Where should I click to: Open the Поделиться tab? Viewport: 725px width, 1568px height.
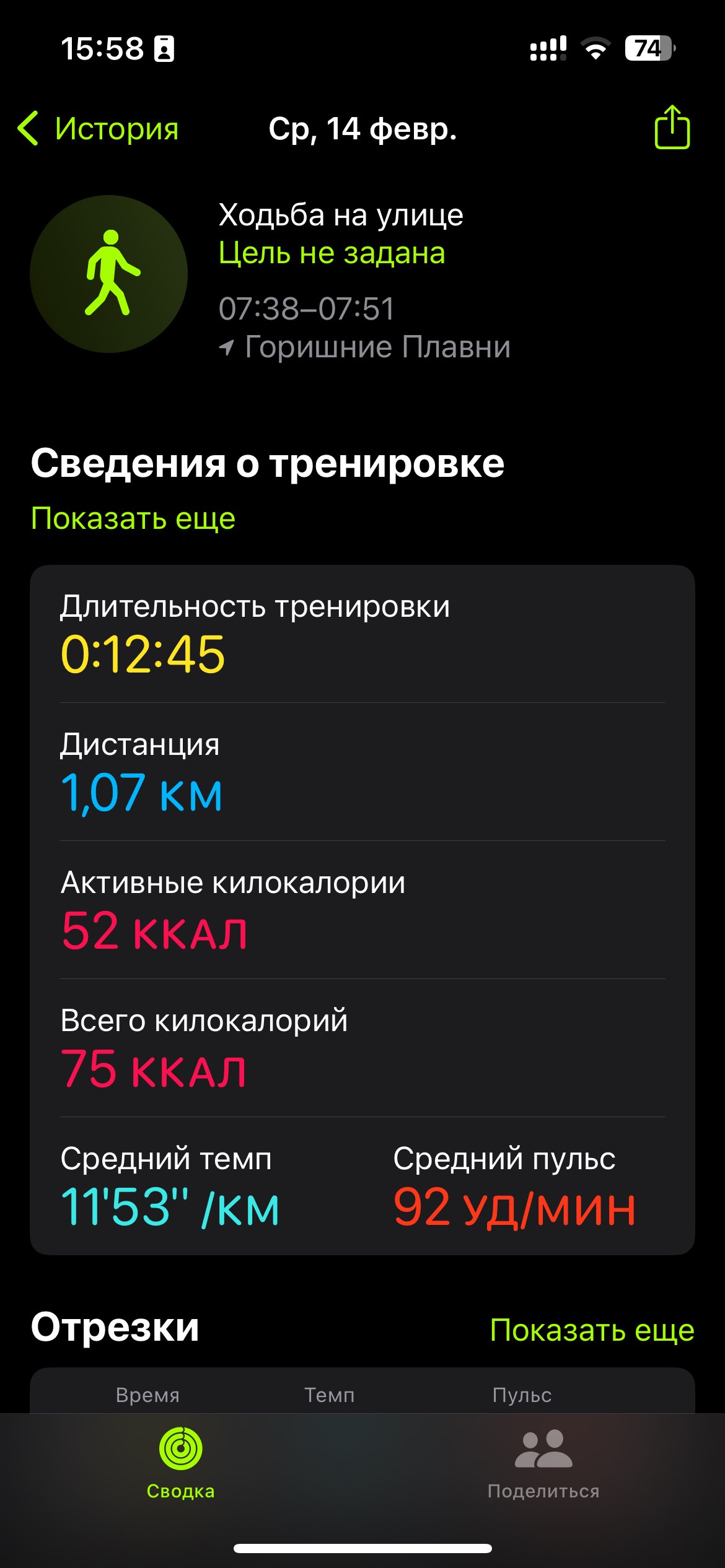tap(543, 1463)
